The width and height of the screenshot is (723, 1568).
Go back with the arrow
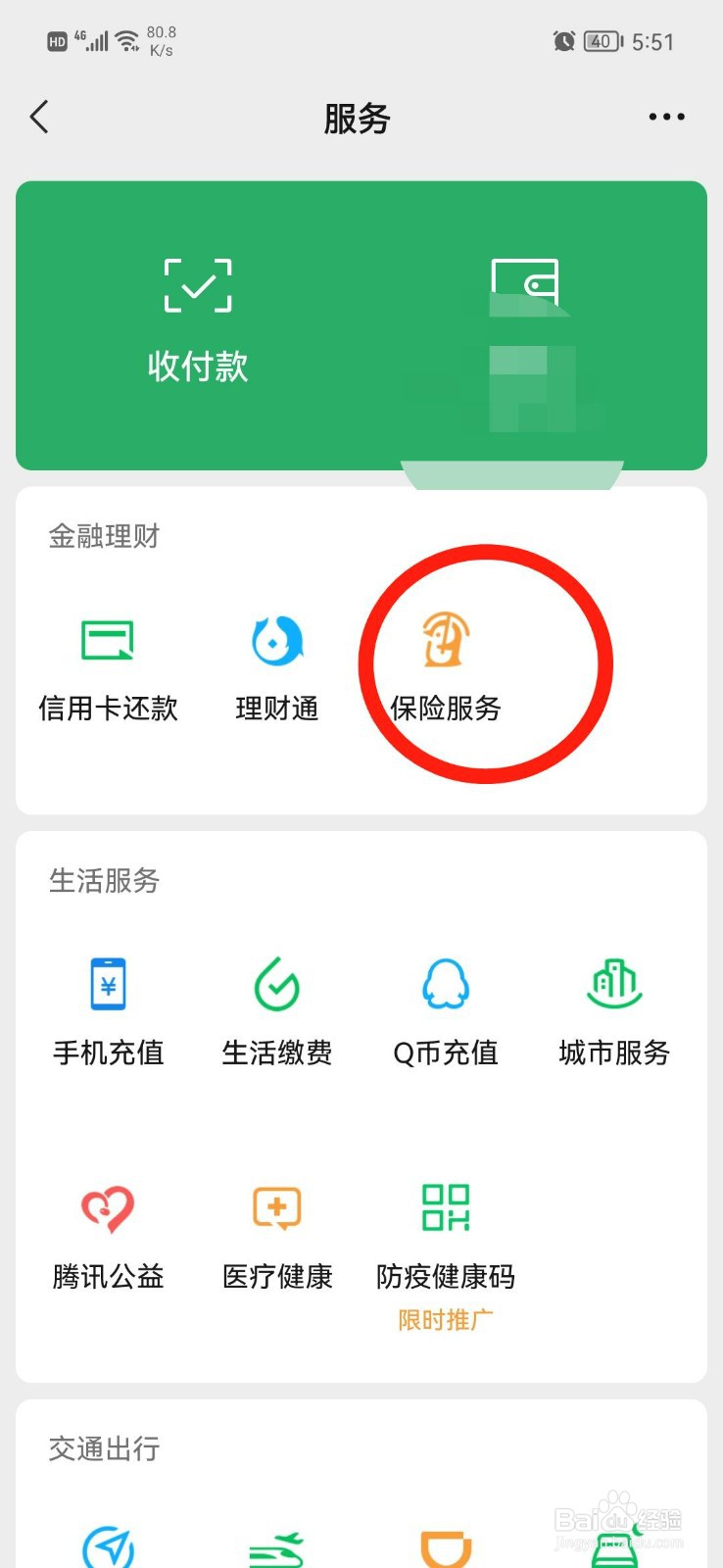[38, 117]
